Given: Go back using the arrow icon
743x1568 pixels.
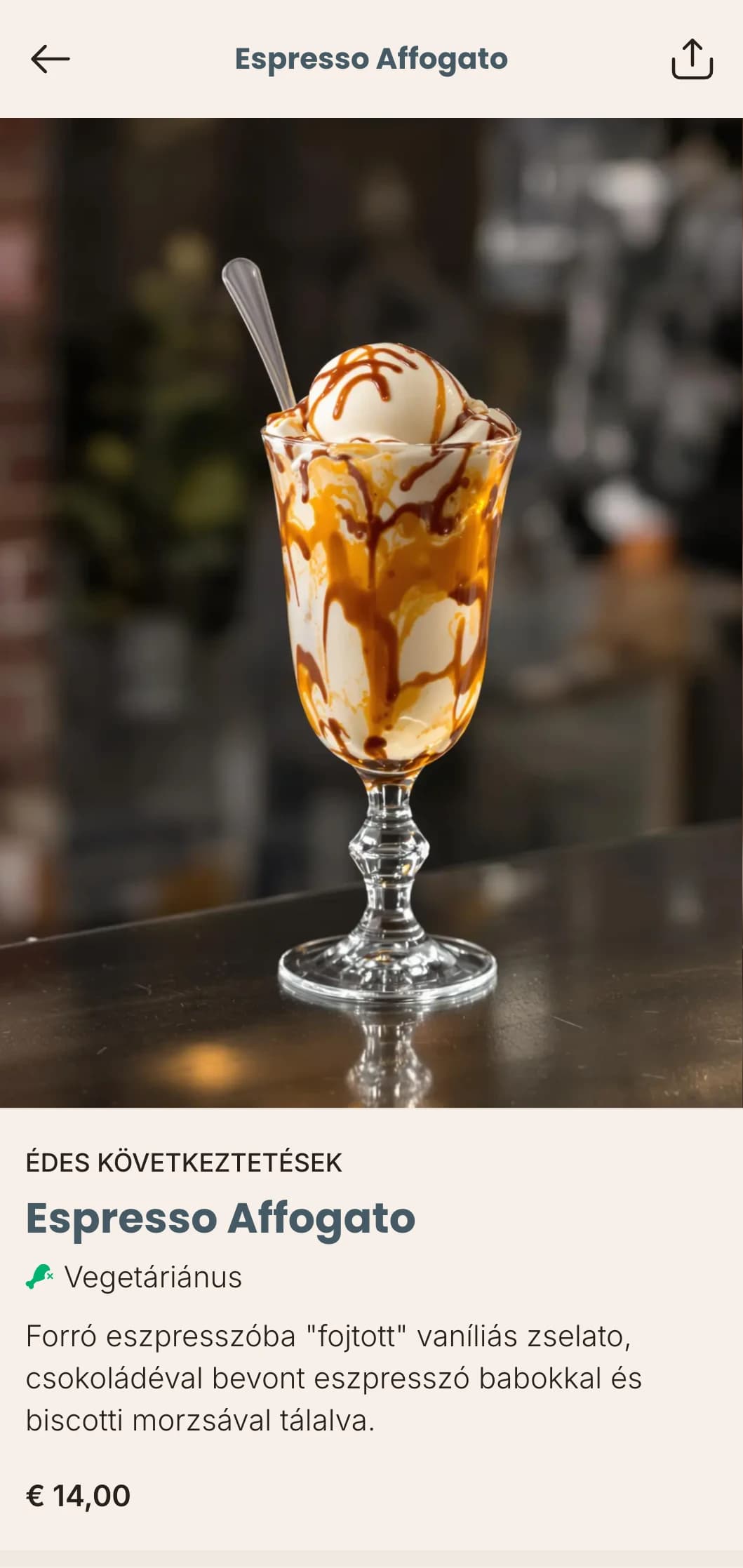Looking at the screenshot, I should pos(51,59).
